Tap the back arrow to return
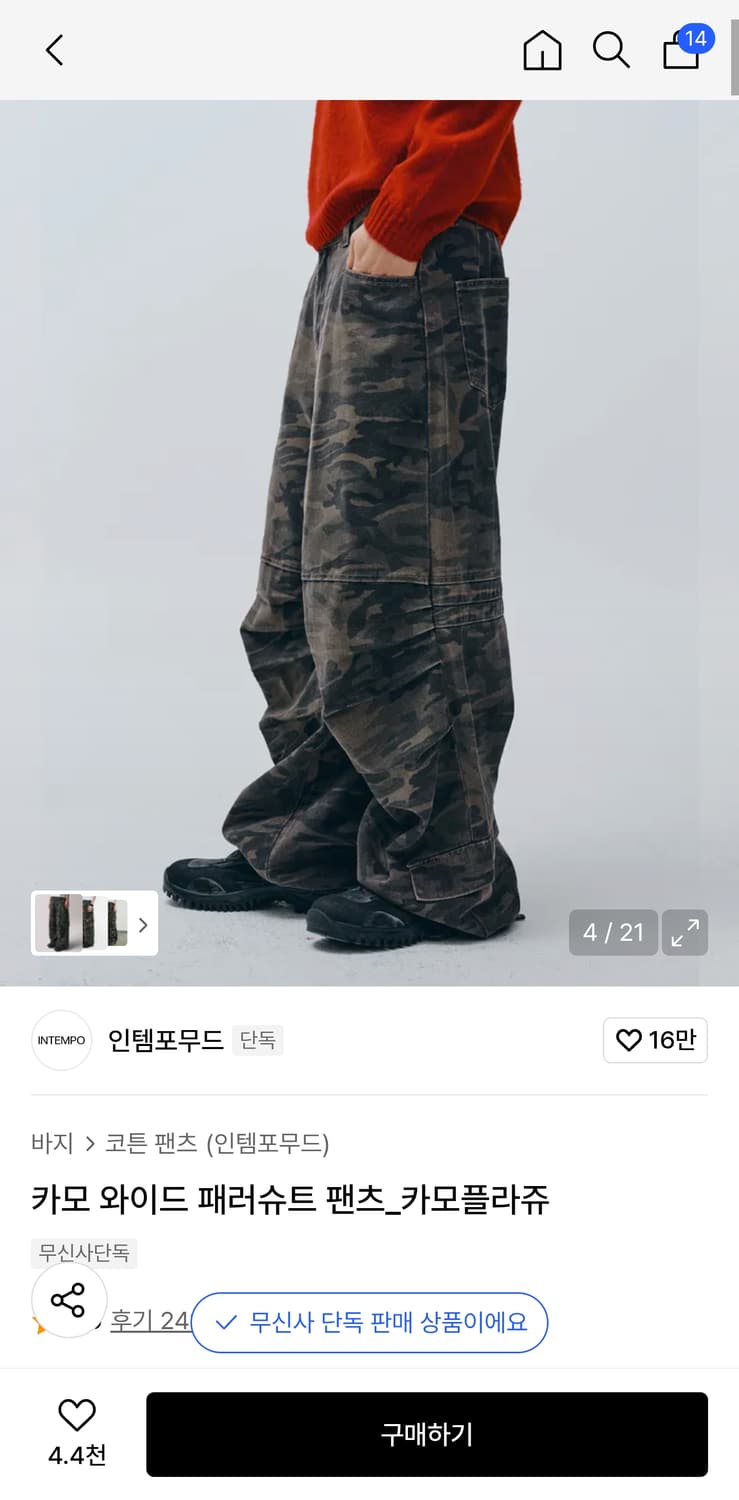 [53, 50]
